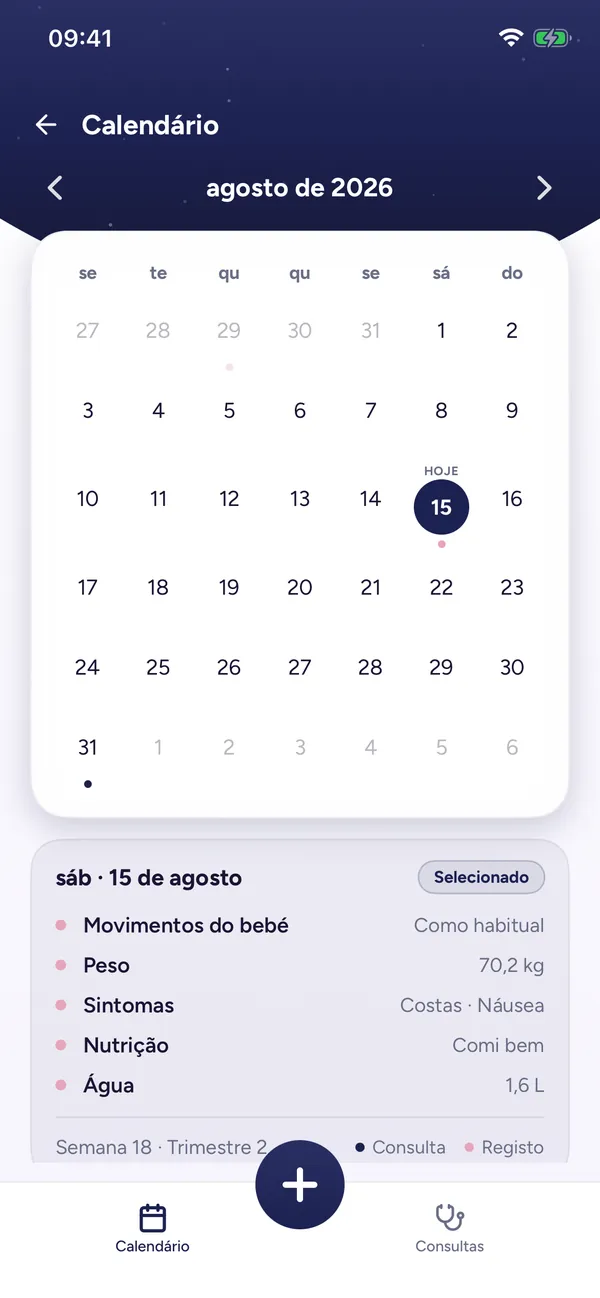Open the Nutrição record
600x1298 pixels.
(x=300, y=1046)
